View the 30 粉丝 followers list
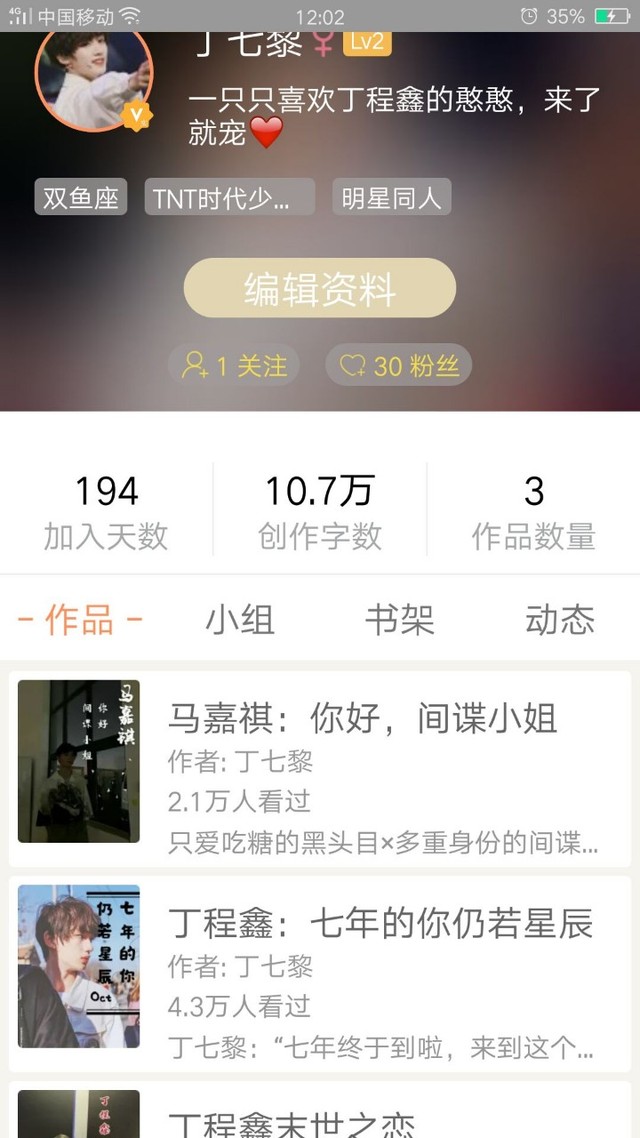The height and width of the screenshot is (1138, 640). coord(398,366)
